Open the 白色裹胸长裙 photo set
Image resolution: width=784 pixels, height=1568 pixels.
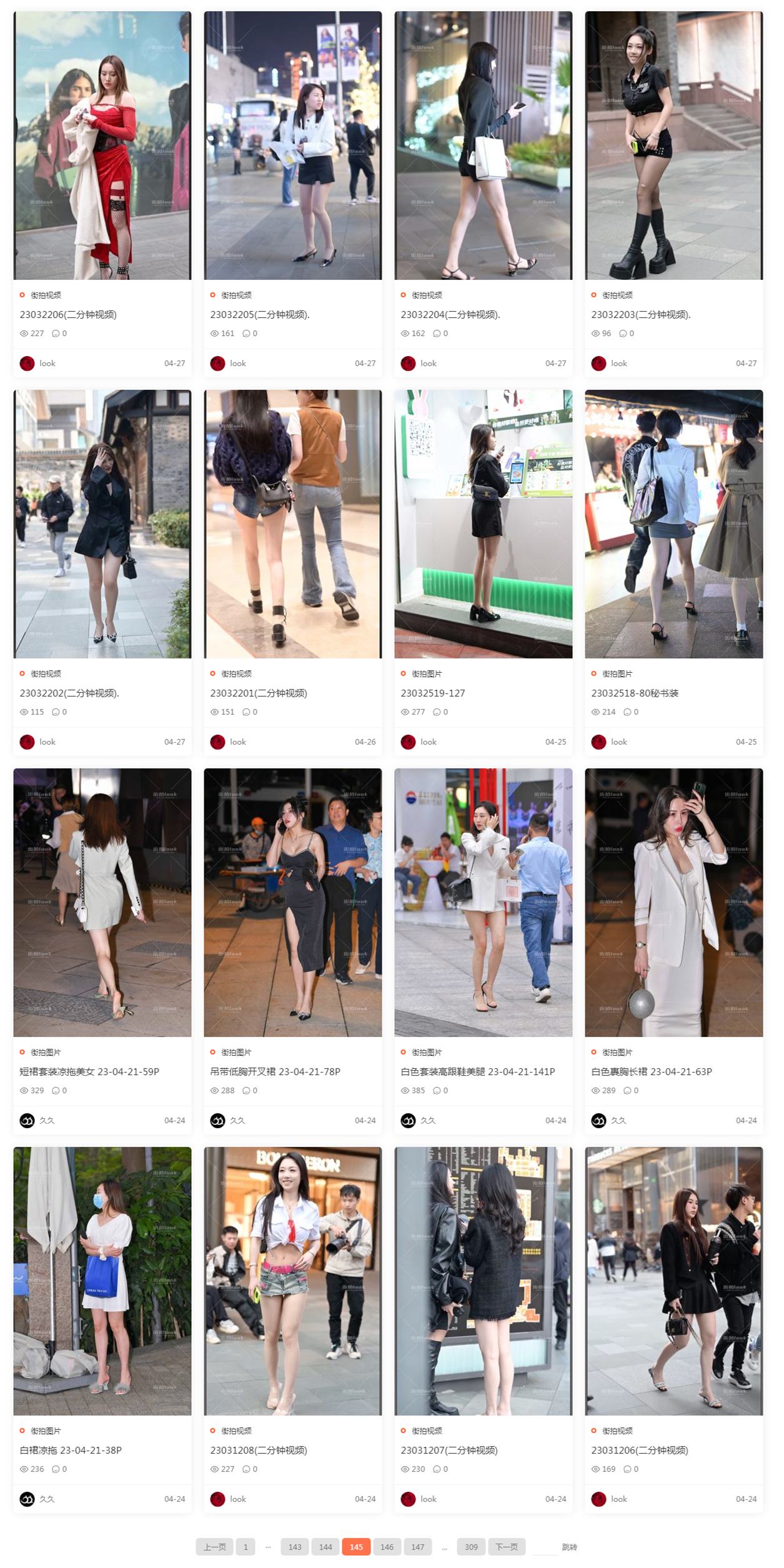[651, 1071]
